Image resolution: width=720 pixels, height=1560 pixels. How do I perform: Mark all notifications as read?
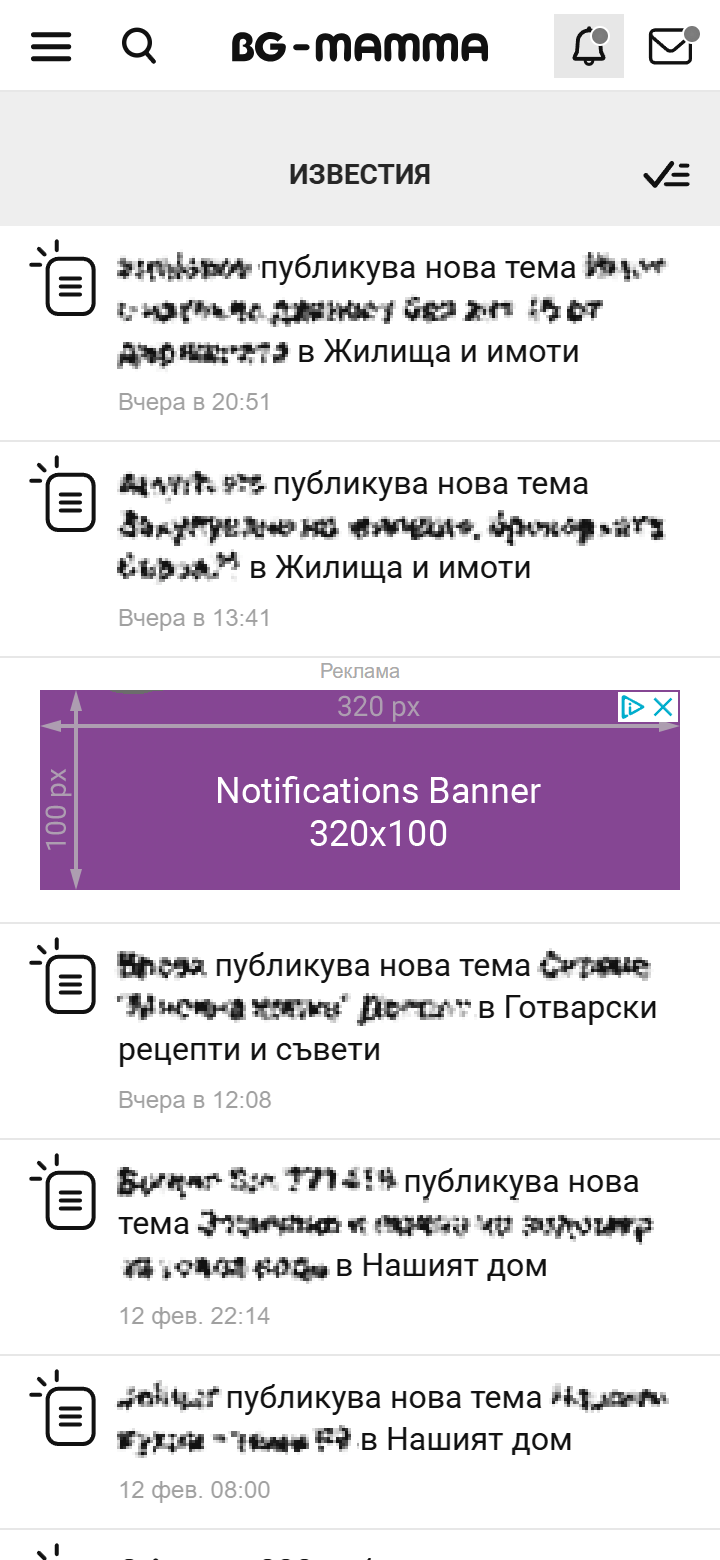click(666, 175)
